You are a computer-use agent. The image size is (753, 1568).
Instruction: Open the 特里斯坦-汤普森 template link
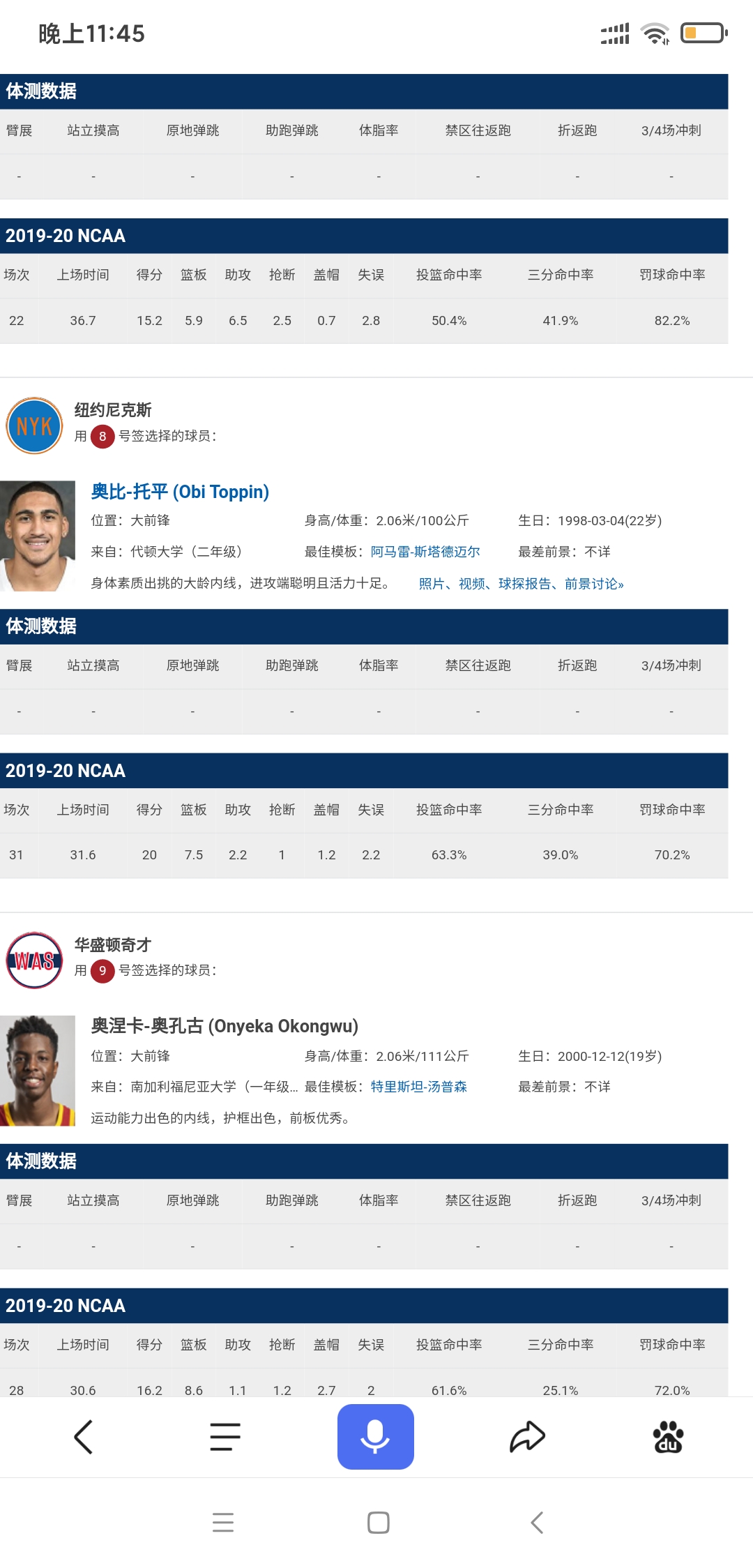(418, 1087)
